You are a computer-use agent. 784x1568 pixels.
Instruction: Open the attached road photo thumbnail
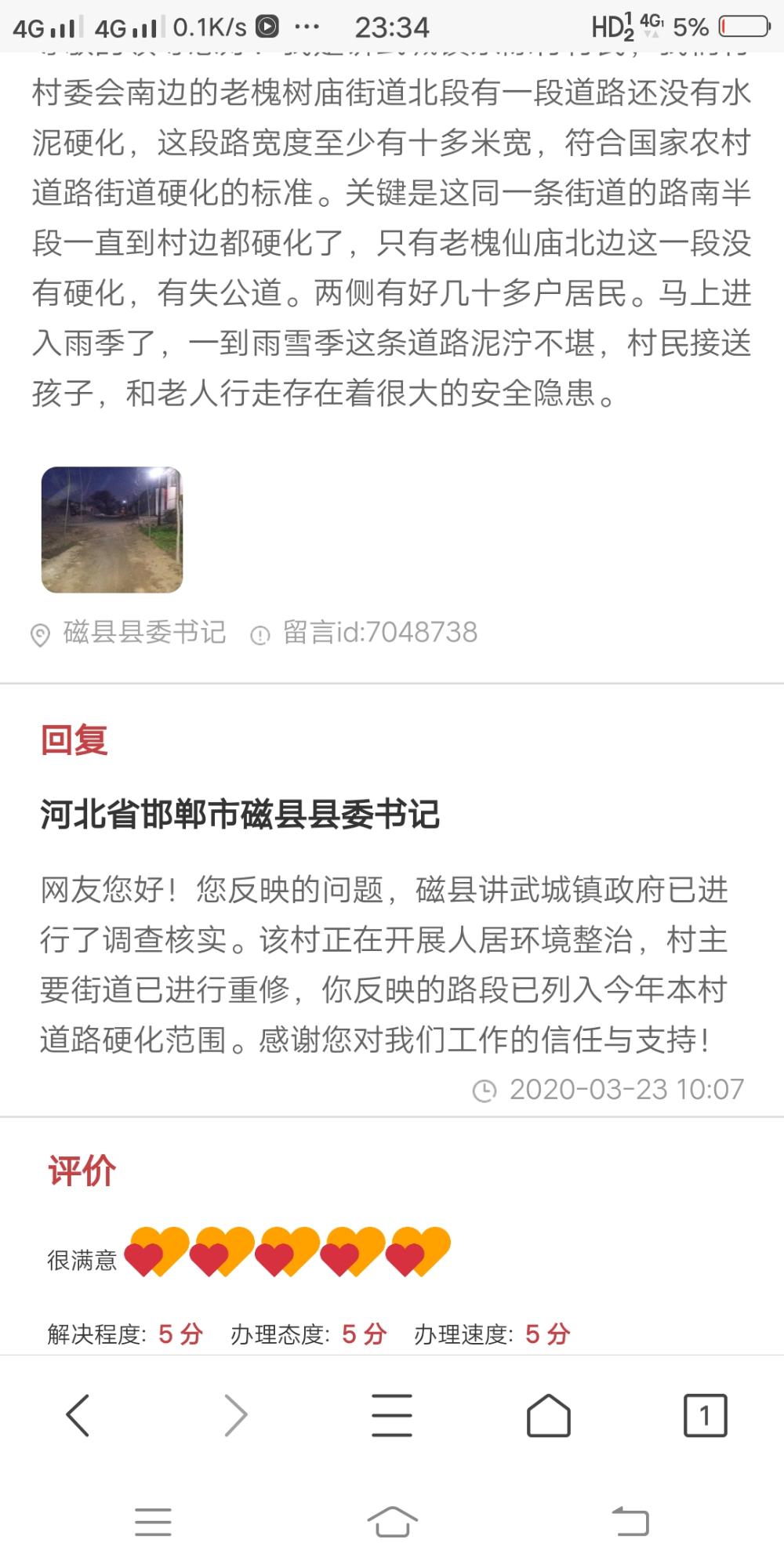[x=112, y=529]
